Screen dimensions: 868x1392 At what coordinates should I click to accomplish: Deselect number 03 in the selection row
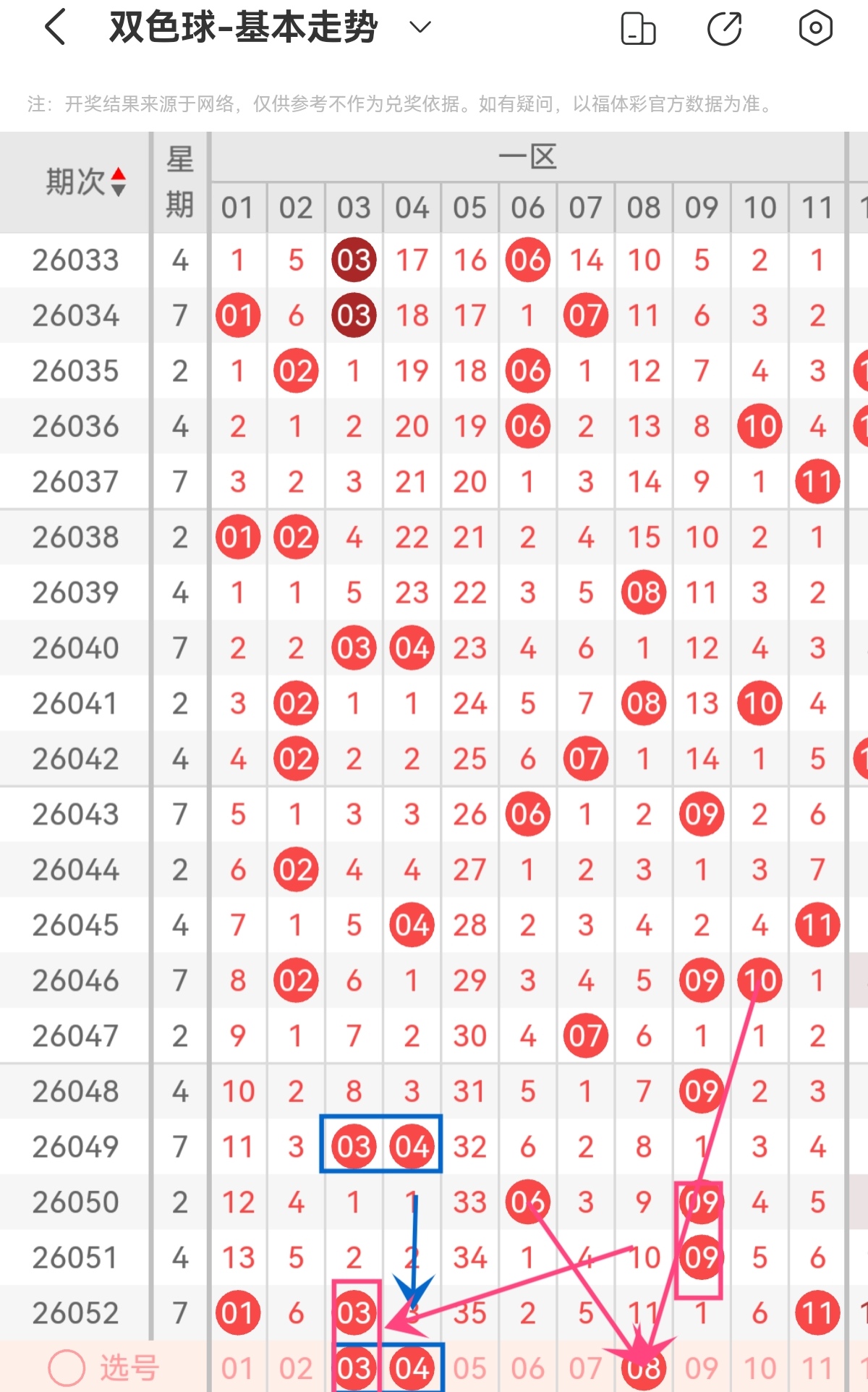(x=354, y=1368)
